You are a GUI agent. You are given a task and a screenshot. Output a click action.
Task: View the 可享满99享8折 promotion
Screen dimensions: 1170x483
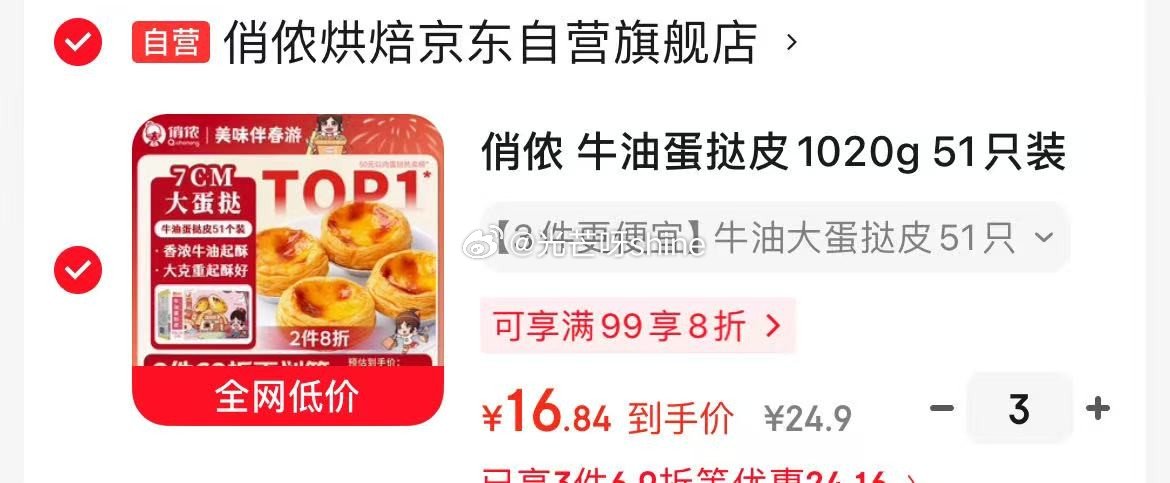click(x=637, y=326)
